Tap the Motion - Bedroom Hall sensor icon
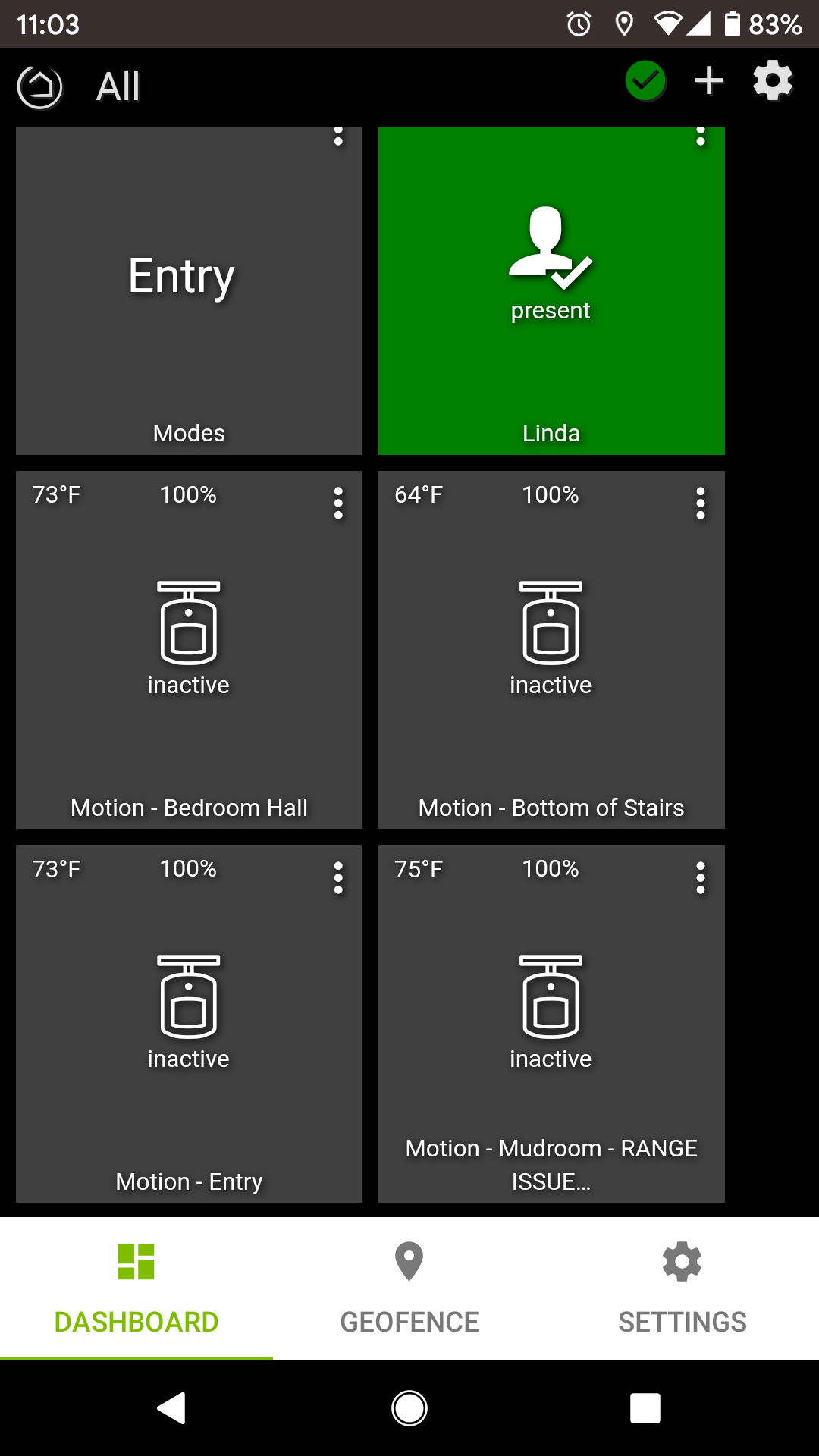819x1456 pixels. tap(188, 622)
